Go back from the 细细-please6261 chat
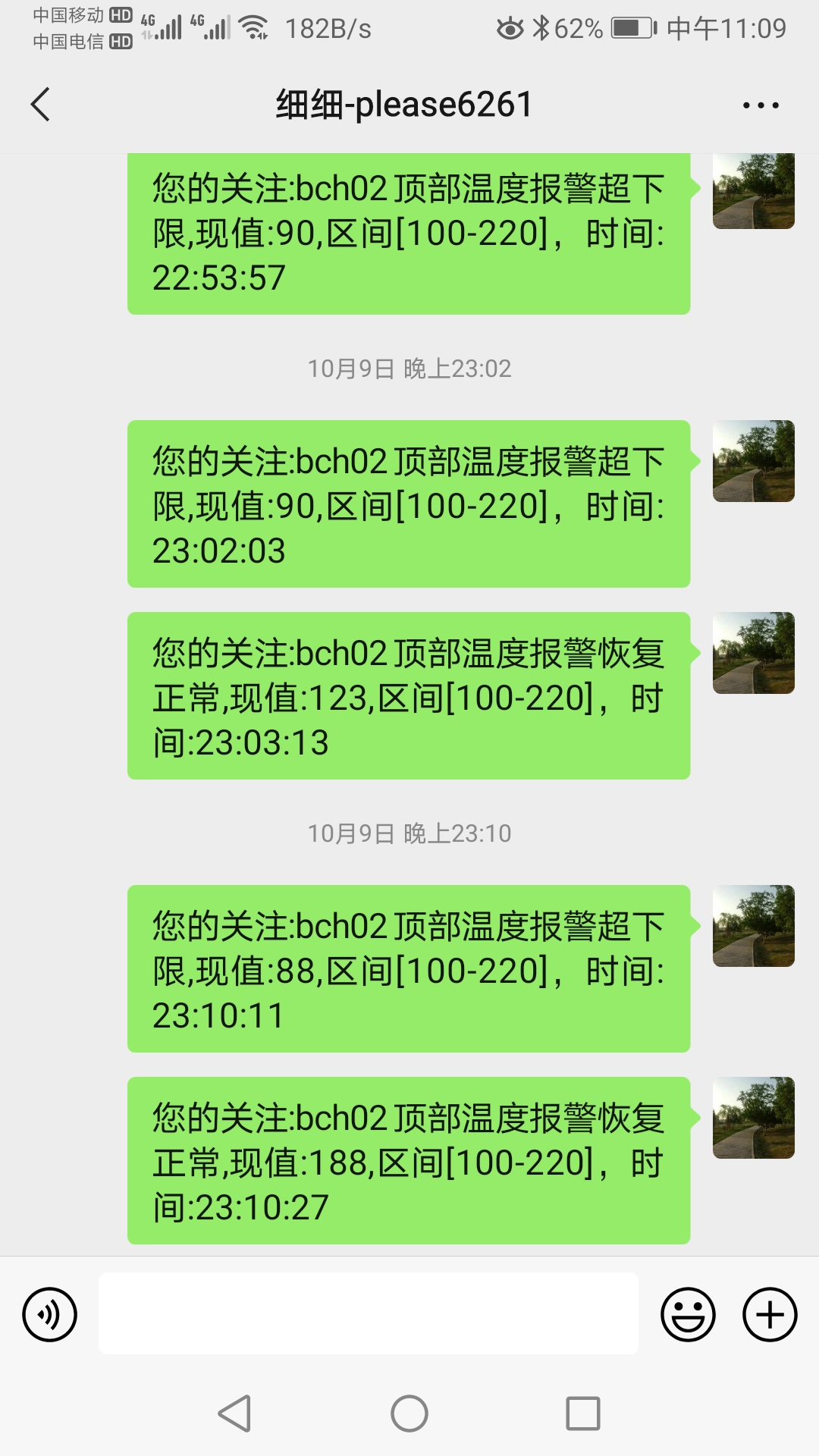The height and width of the screenshot is (1456, 819). pyautogui.click(x=41, y=105)
